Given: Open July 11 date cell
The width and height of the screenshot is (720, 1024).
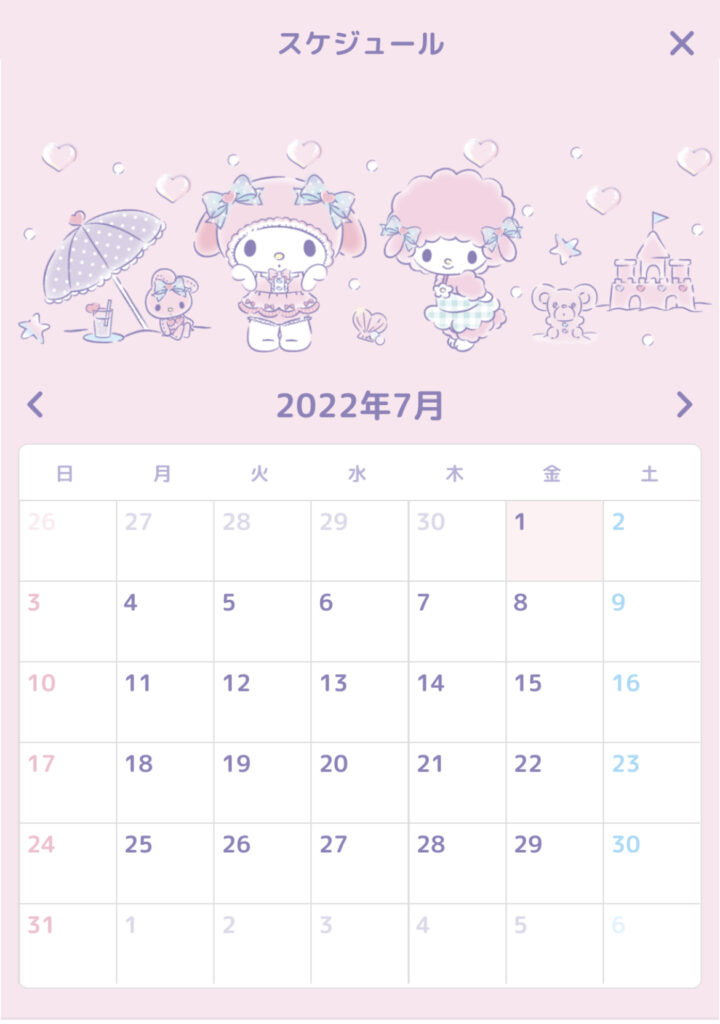Looking at the screenshot, I should (x=165, y=702).
